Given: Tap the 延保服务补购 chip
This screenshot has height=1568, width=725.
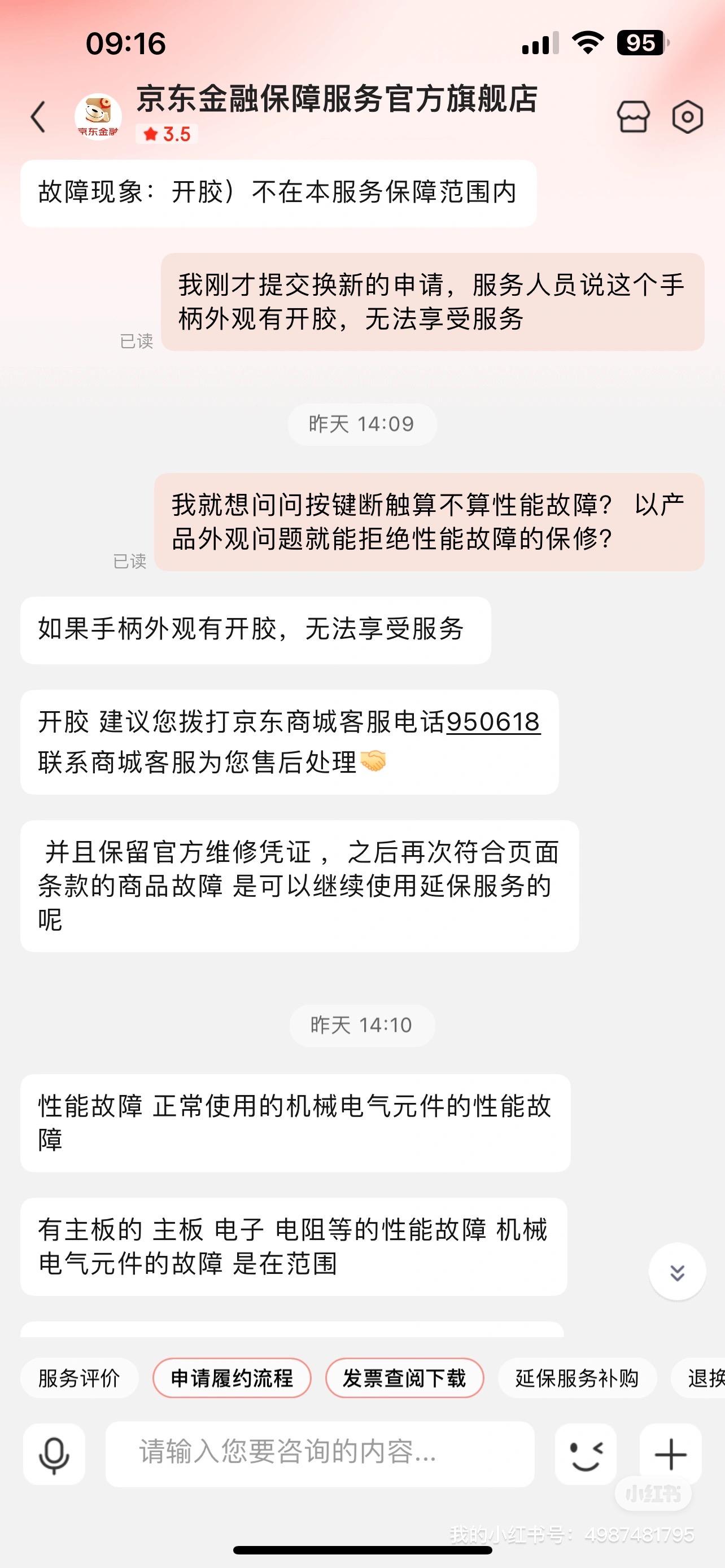Looking at the screenshot, I should pyautogui.click(x=577, y=1377).
